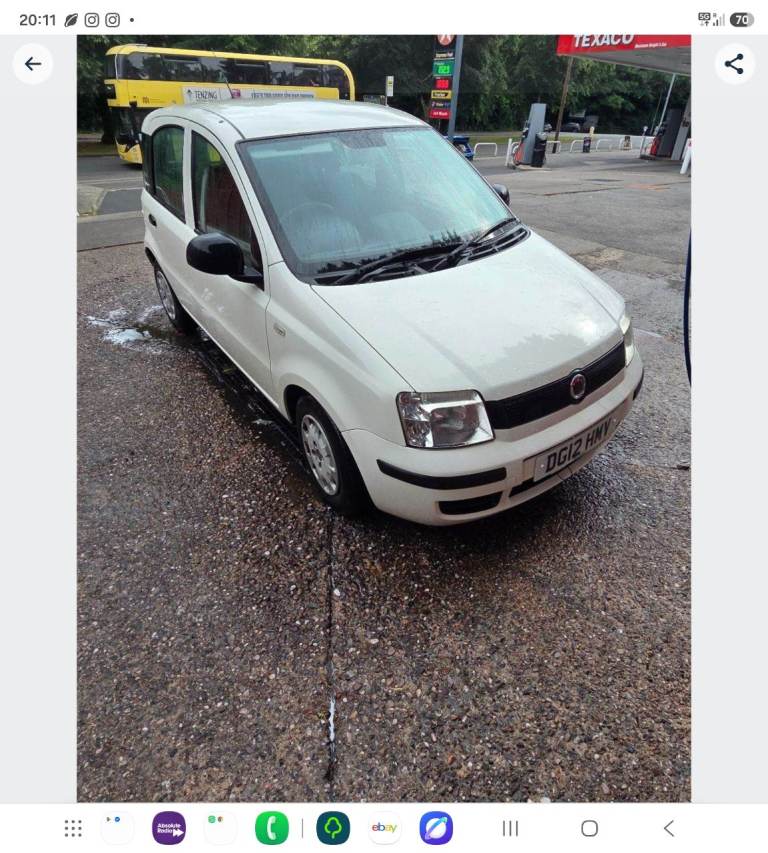Screen dimensions: 768x853
Task: Open the app drawer grid in taskbar
Action: tap(73, 828)
